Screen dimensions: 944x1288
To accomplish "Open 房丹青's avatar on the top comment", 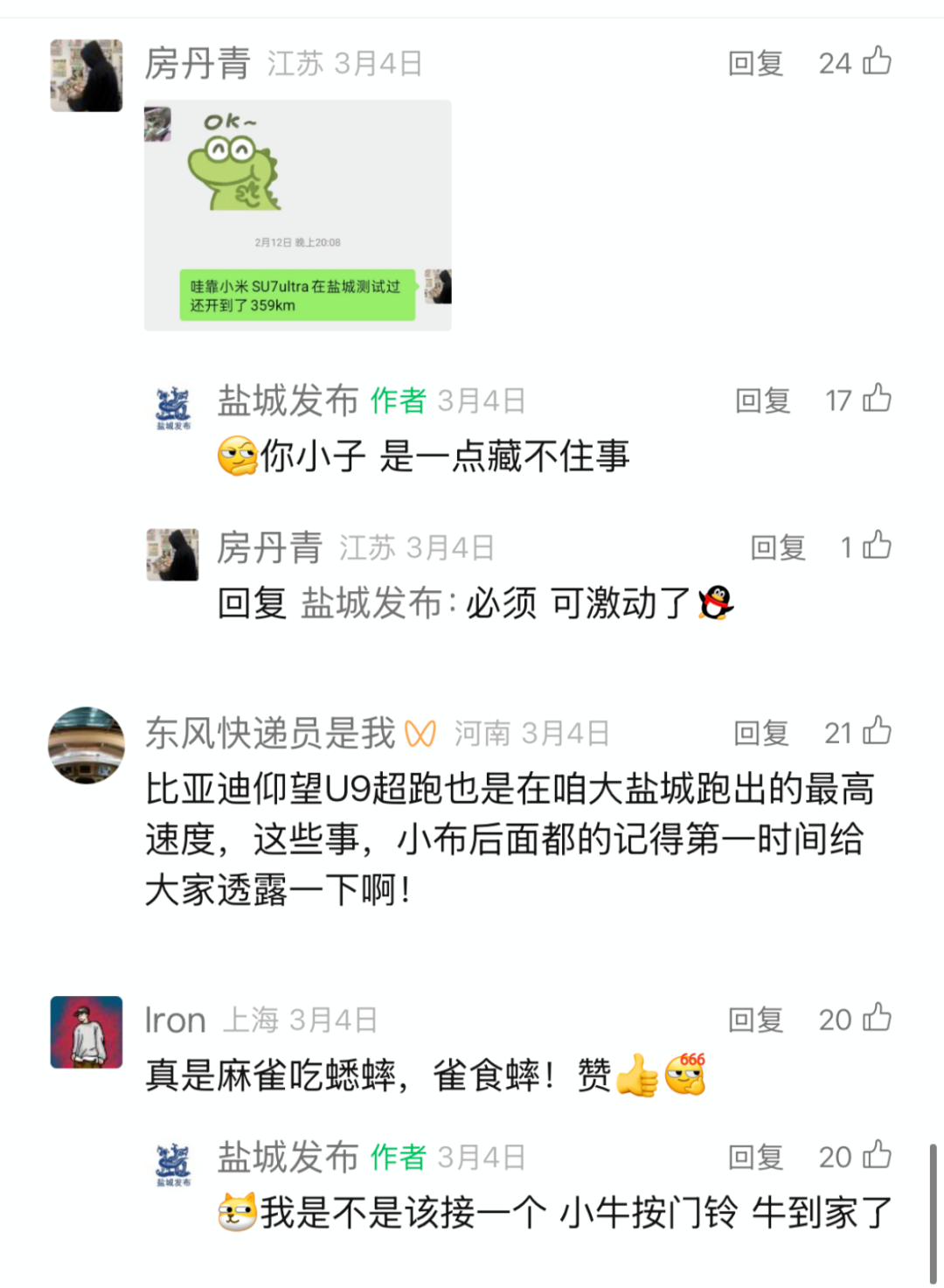I will 86,75.
